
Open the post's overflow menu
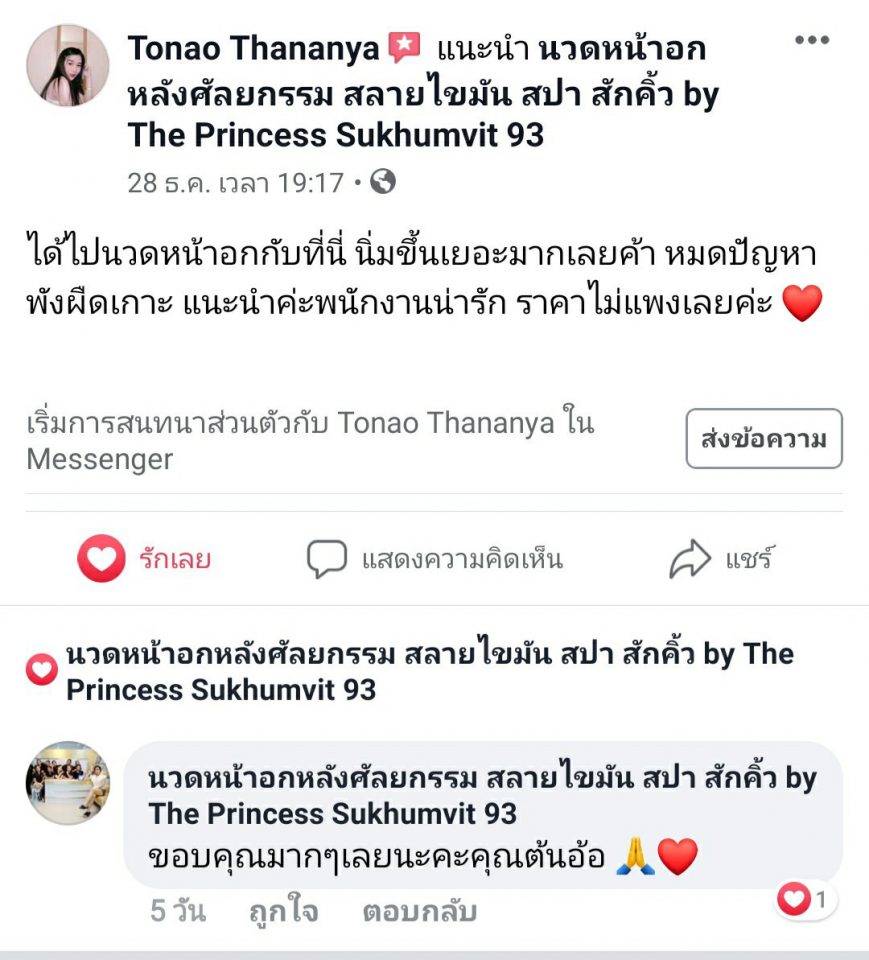(811, 41)
